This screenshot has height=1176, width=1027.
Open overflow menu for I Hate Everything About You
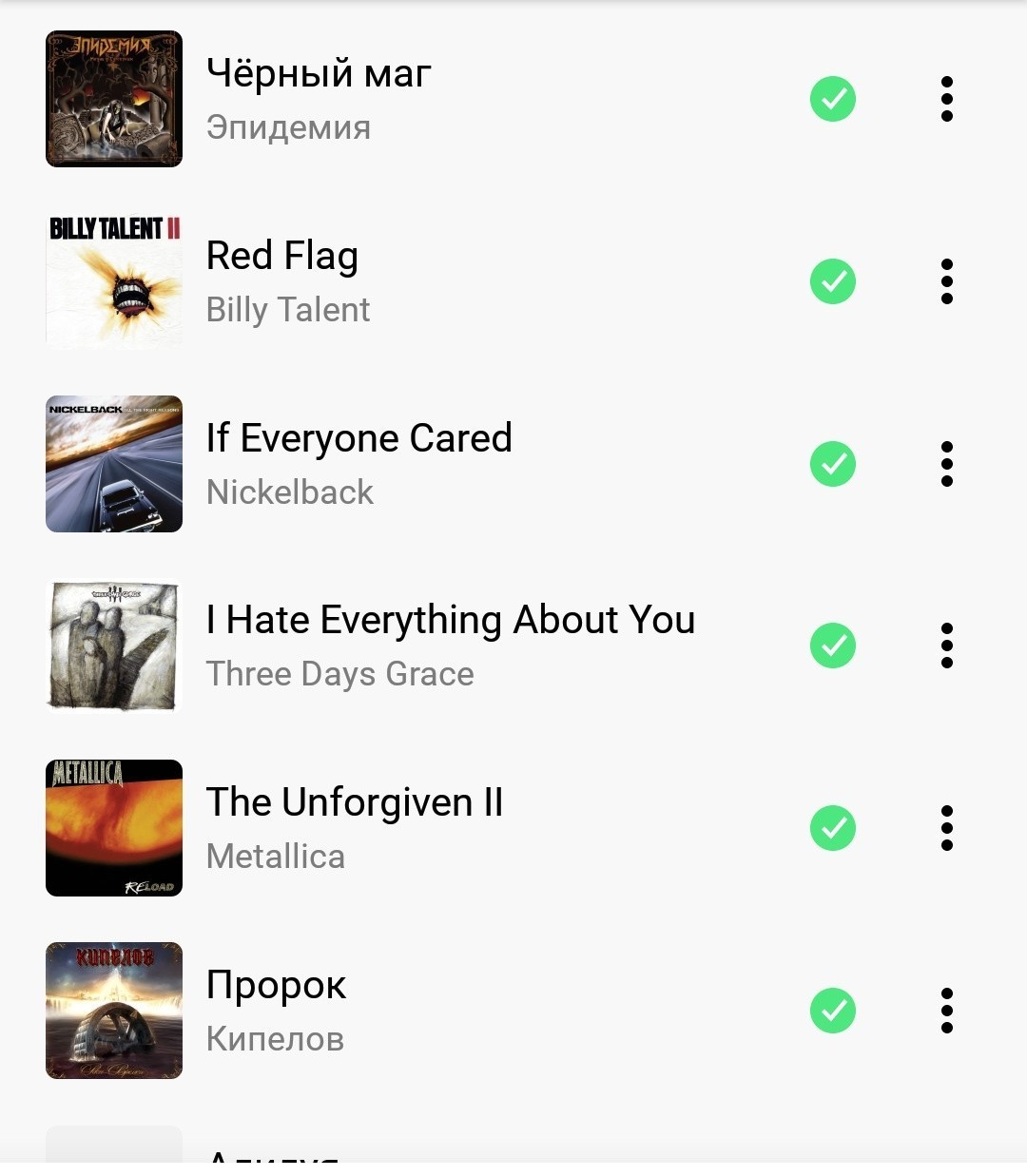pyautogui.click(x=946, y=646)
